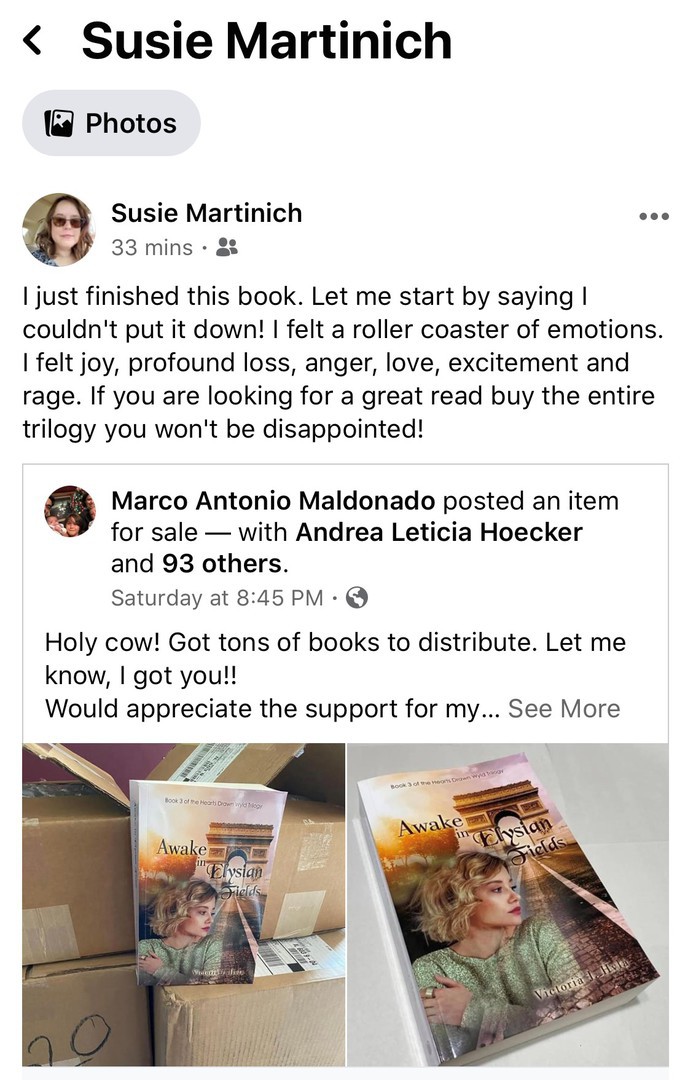This screenshot has height=1080, width=685.
Task: Visit Marco Antonio Maldonado's profile
Action: tap(274, 500)
